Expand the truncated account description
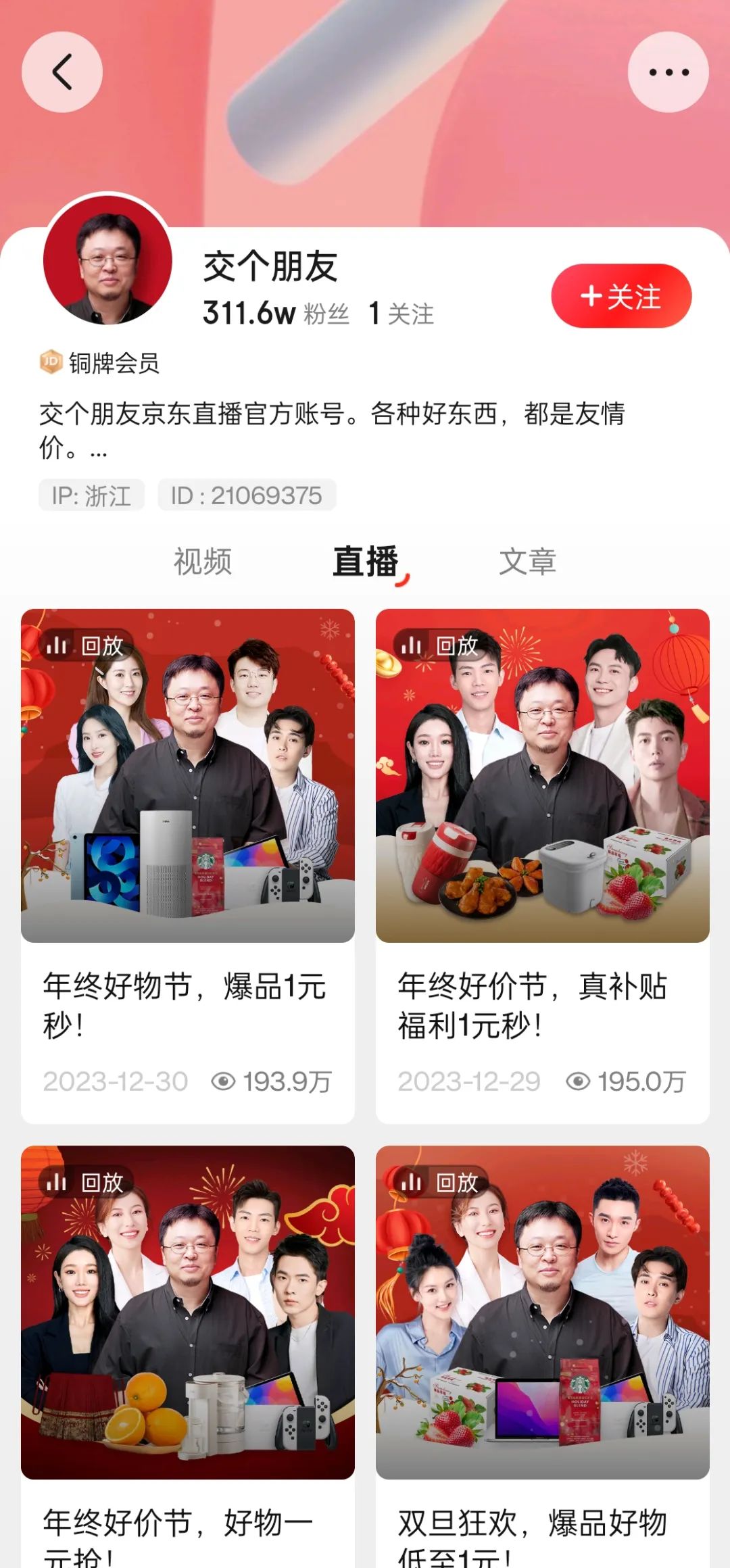This screenshot has height=1568, width=730. coord(99,449)
